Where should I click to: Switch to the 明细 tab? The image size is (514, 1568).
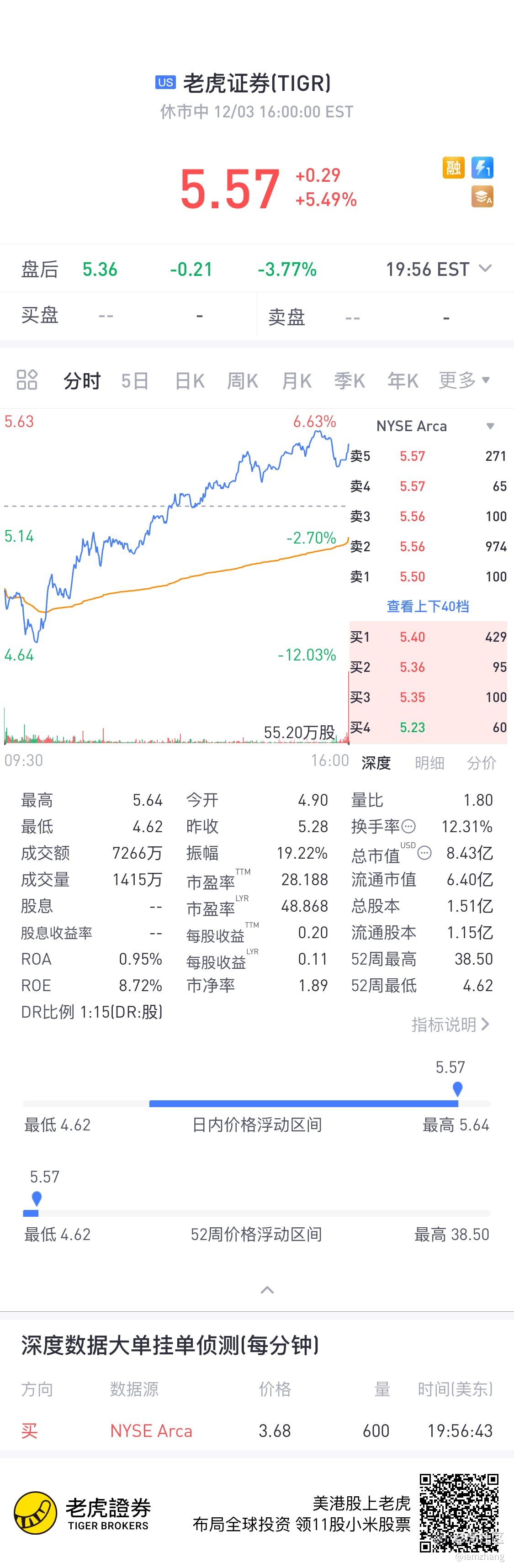[429, 763]
